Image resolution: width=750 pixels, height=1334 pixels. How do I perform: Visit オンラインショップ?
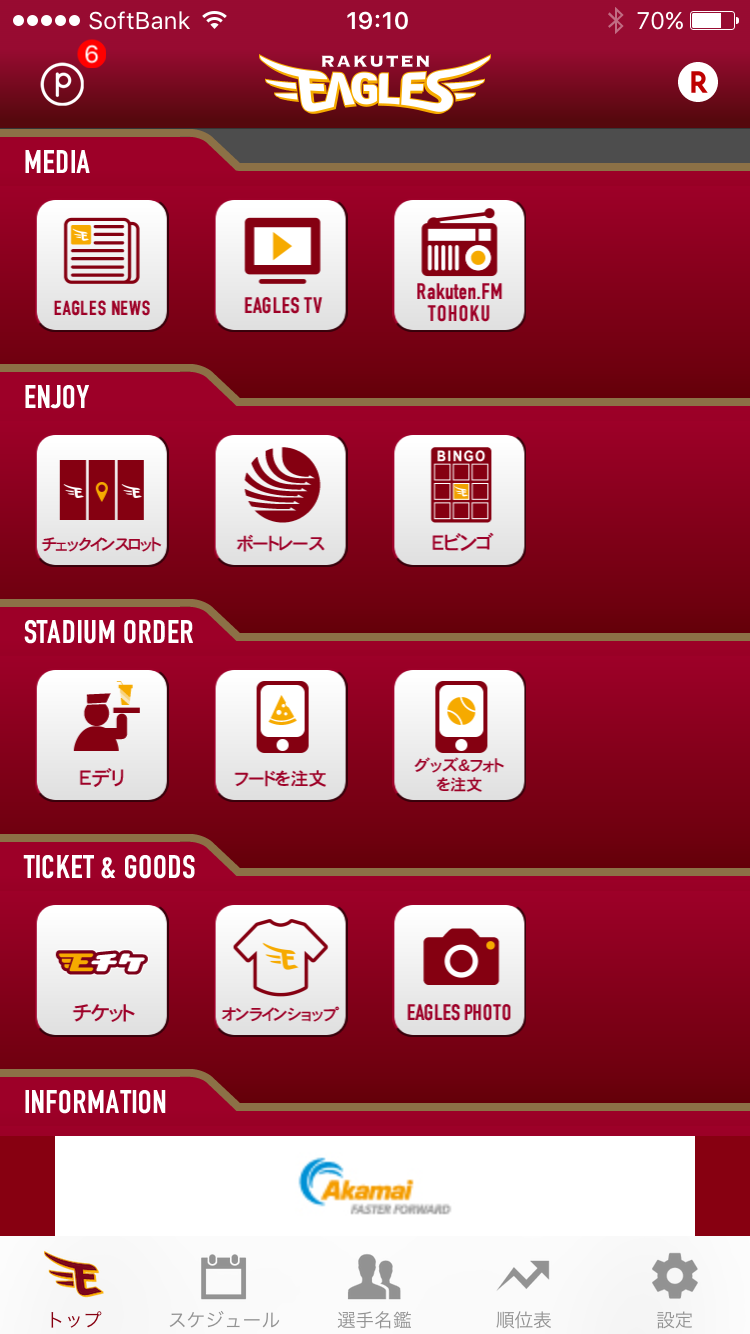coord(281,970)
